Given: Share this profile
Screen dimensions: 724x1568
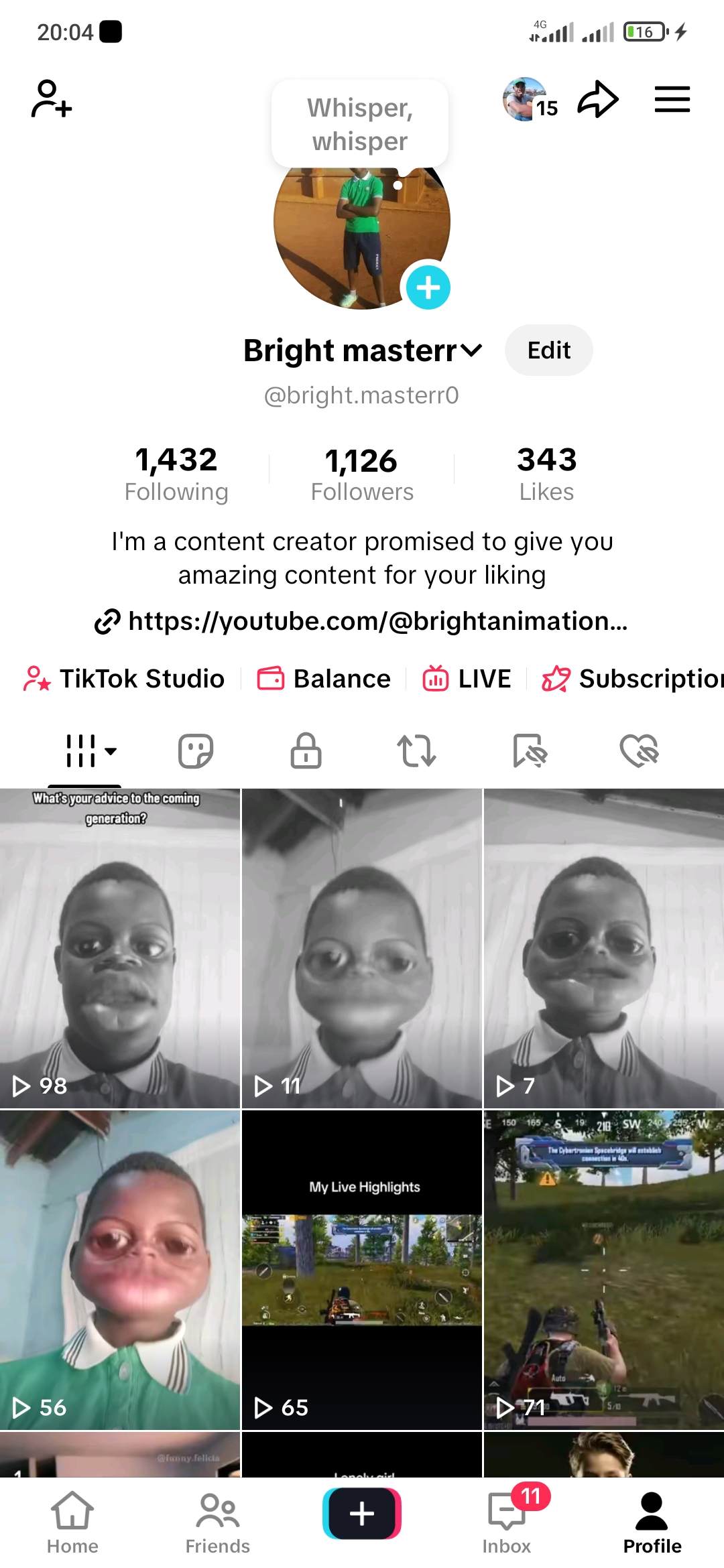Looking at the screenshot, I should coord(597,99).
